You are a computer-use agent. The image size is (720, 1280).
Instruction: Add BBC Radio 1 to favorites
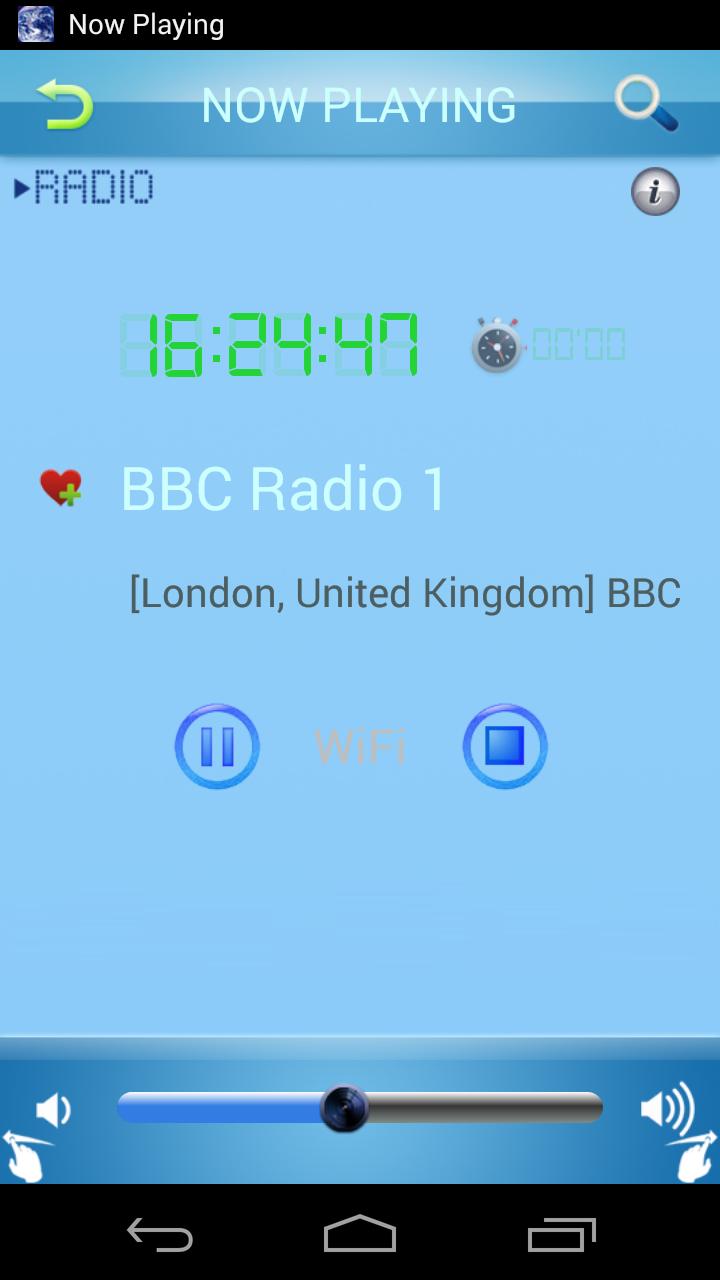[x=61, y=488]
